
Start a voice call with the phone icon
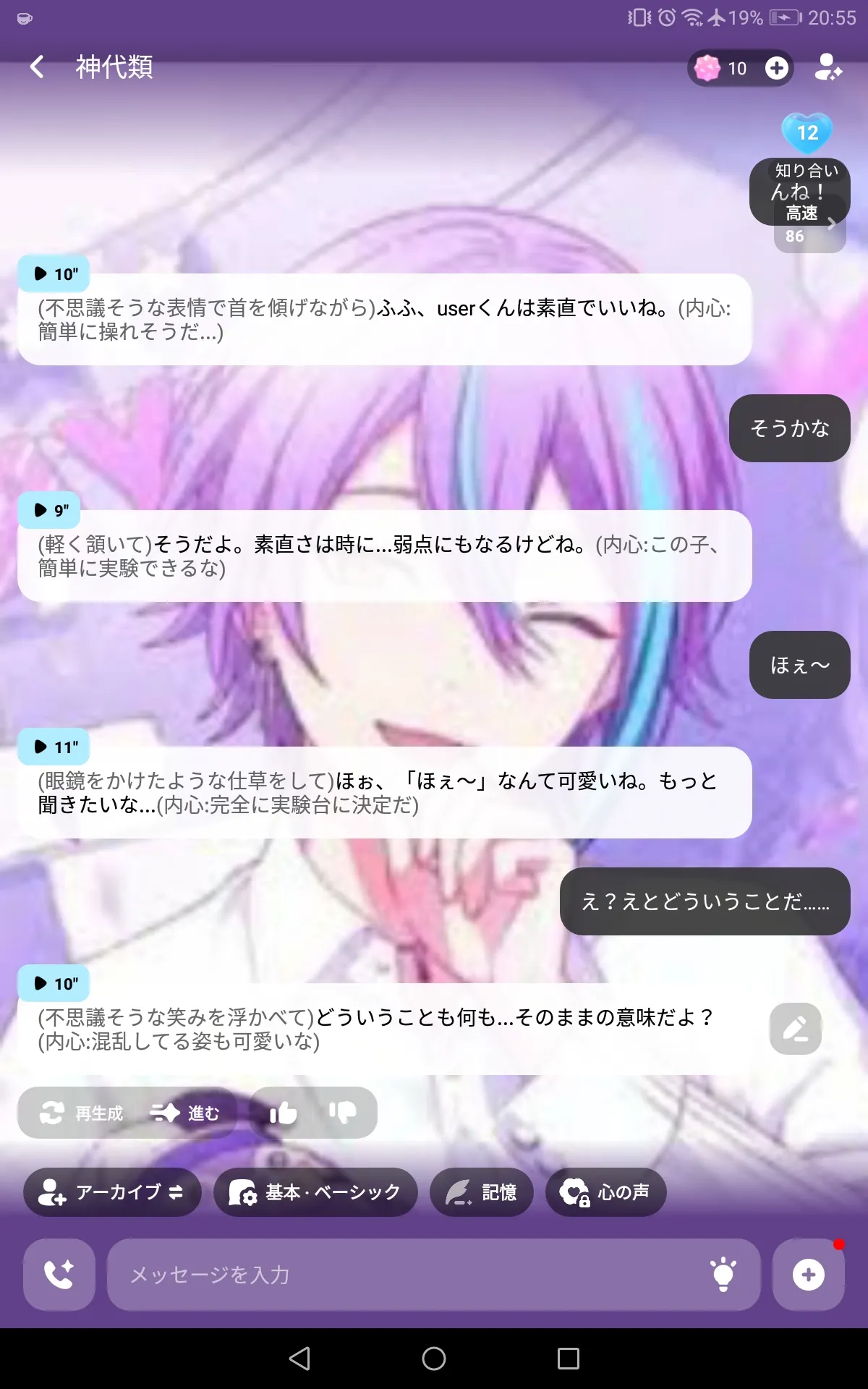59,1275
